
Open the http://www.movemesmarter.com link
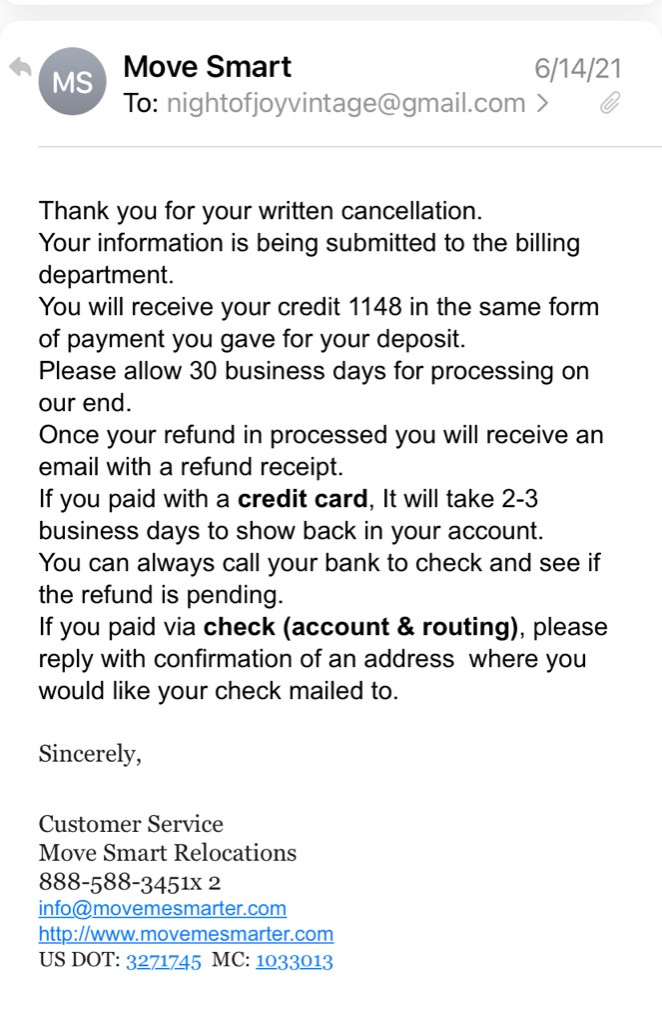point(186,934)
